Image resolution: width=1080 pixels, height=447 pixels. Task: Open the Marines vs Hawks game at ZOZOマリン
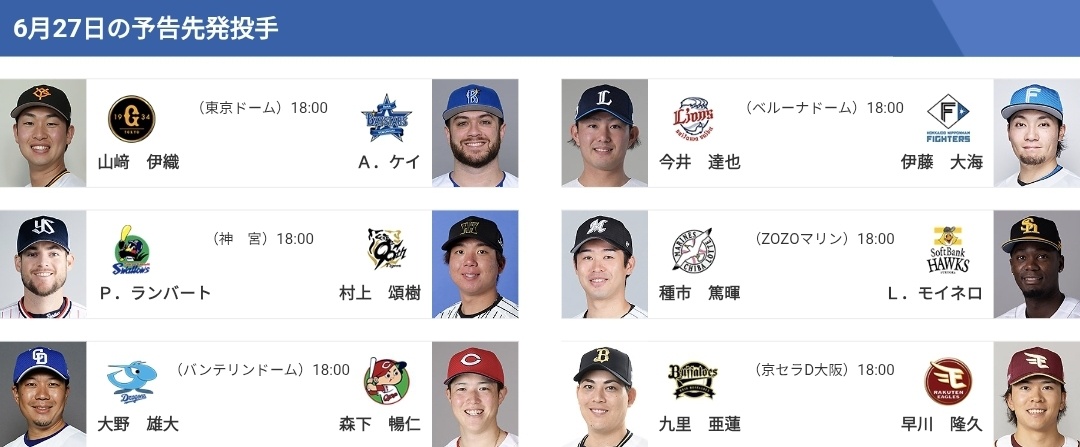coord(820,264)
